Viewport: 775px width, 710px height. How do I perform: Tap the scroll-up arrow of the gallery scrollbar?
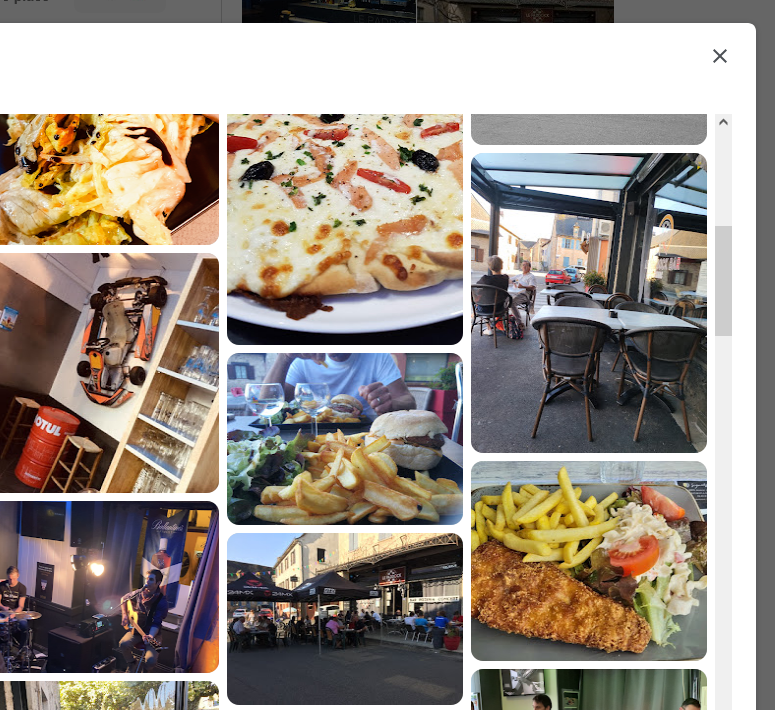(723, 121)
